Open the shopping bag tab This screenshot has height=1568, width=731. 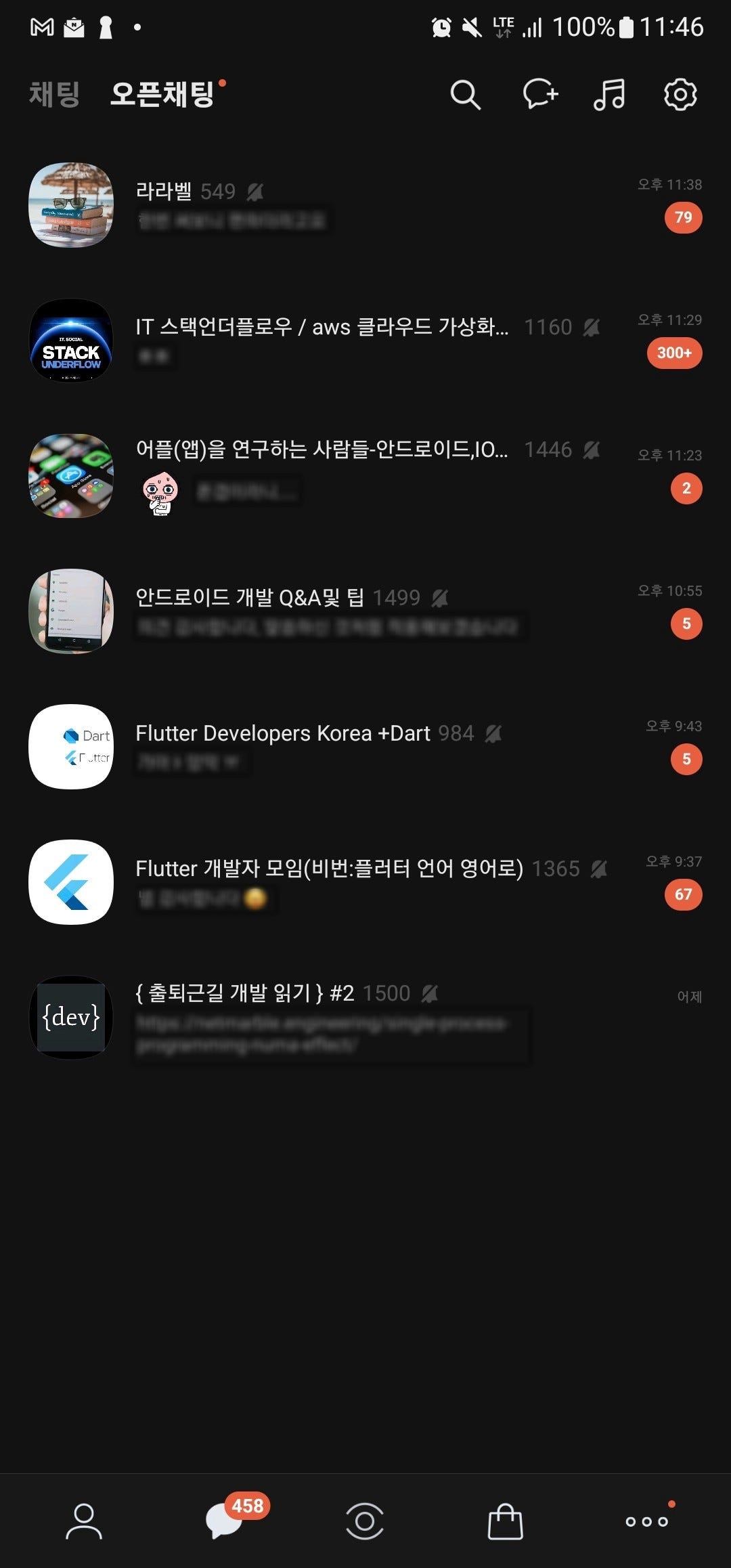coord(505,1521)
